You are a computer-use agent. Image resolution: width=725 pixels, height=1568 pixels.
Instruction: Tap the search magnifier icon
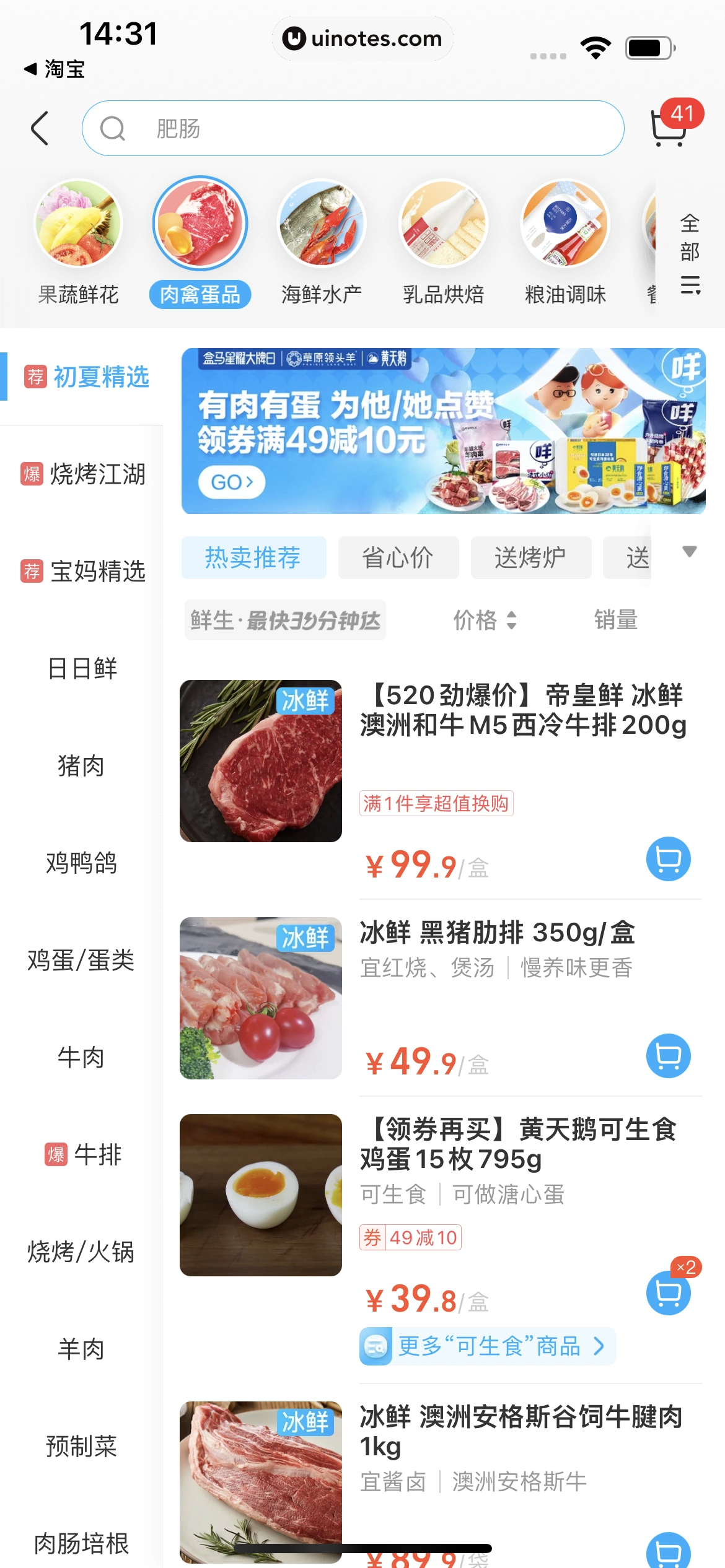(112, 128)
